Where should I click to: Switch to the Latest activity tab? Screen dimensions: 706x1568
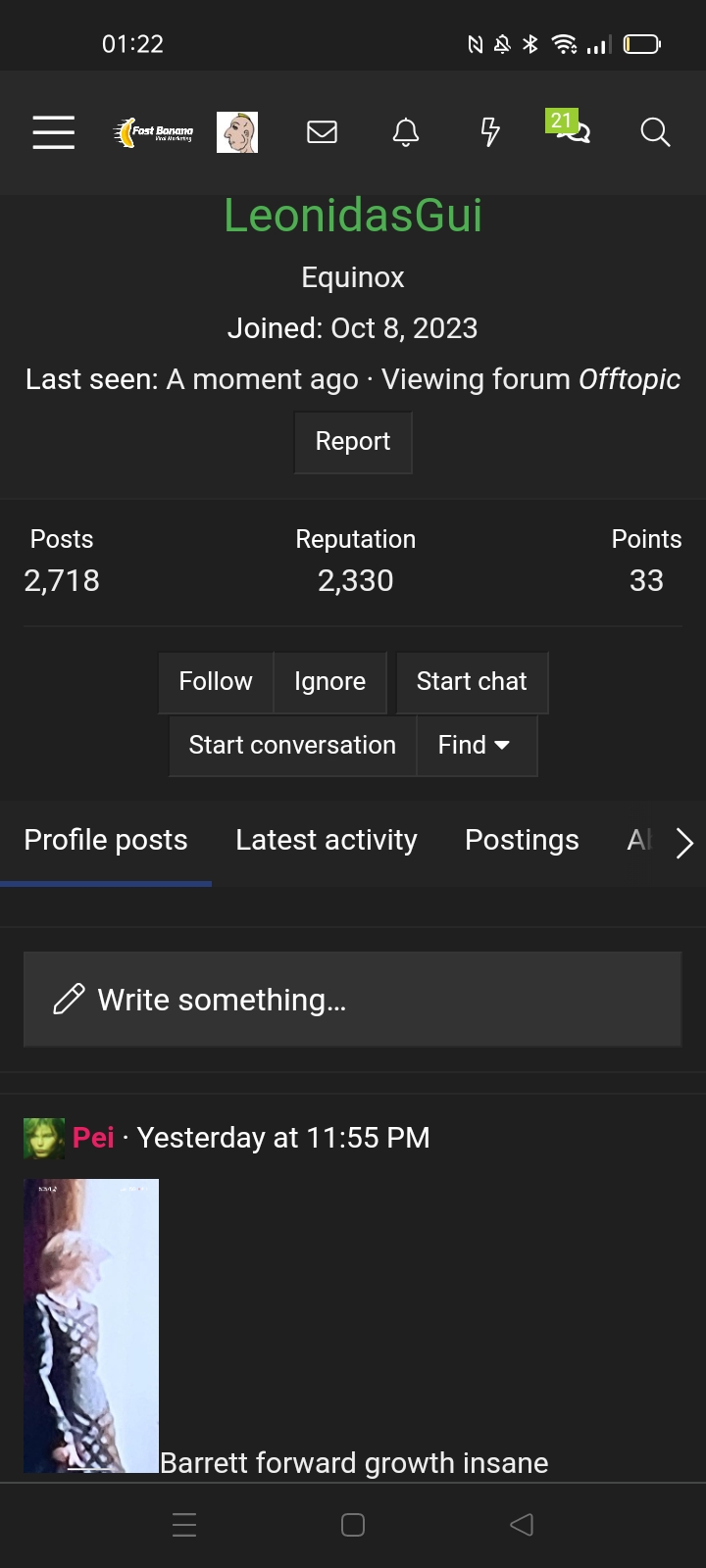327,841
